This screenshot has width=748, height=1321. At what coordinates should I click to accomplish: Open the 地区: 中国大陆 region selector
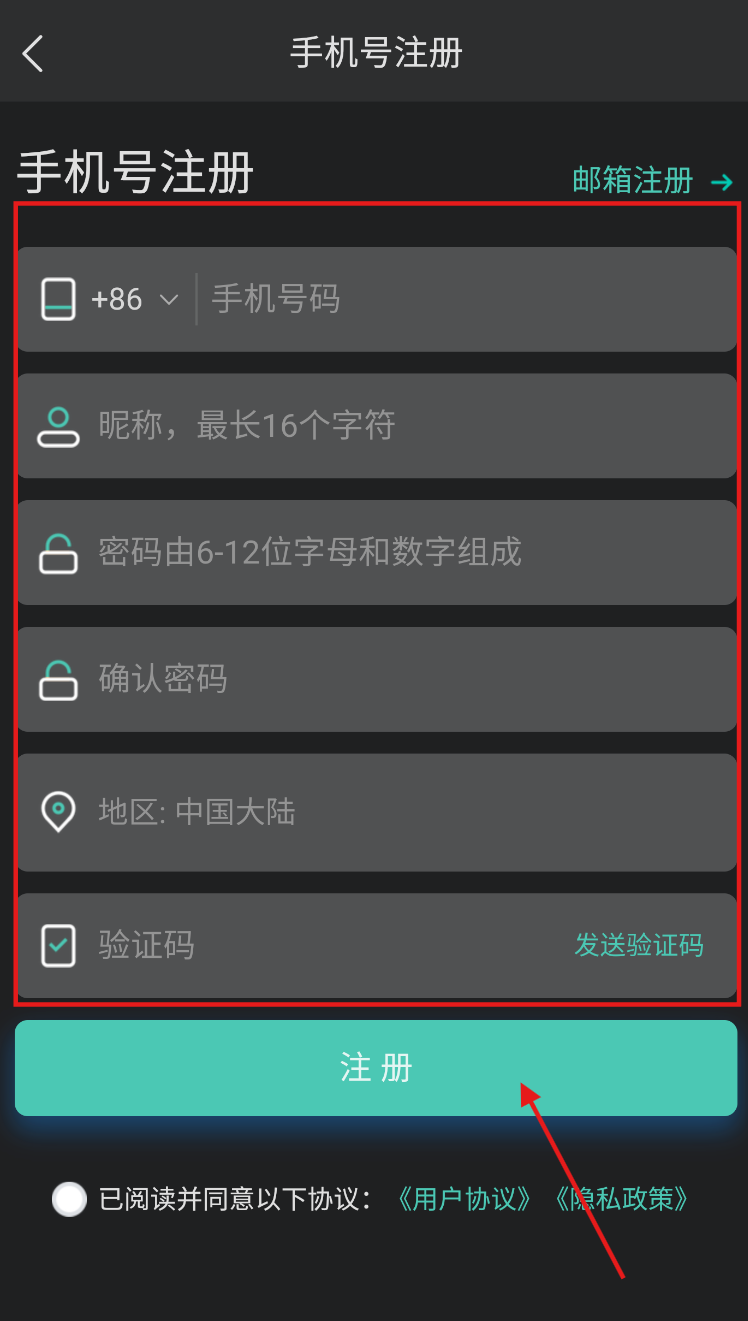coord(400,811)
